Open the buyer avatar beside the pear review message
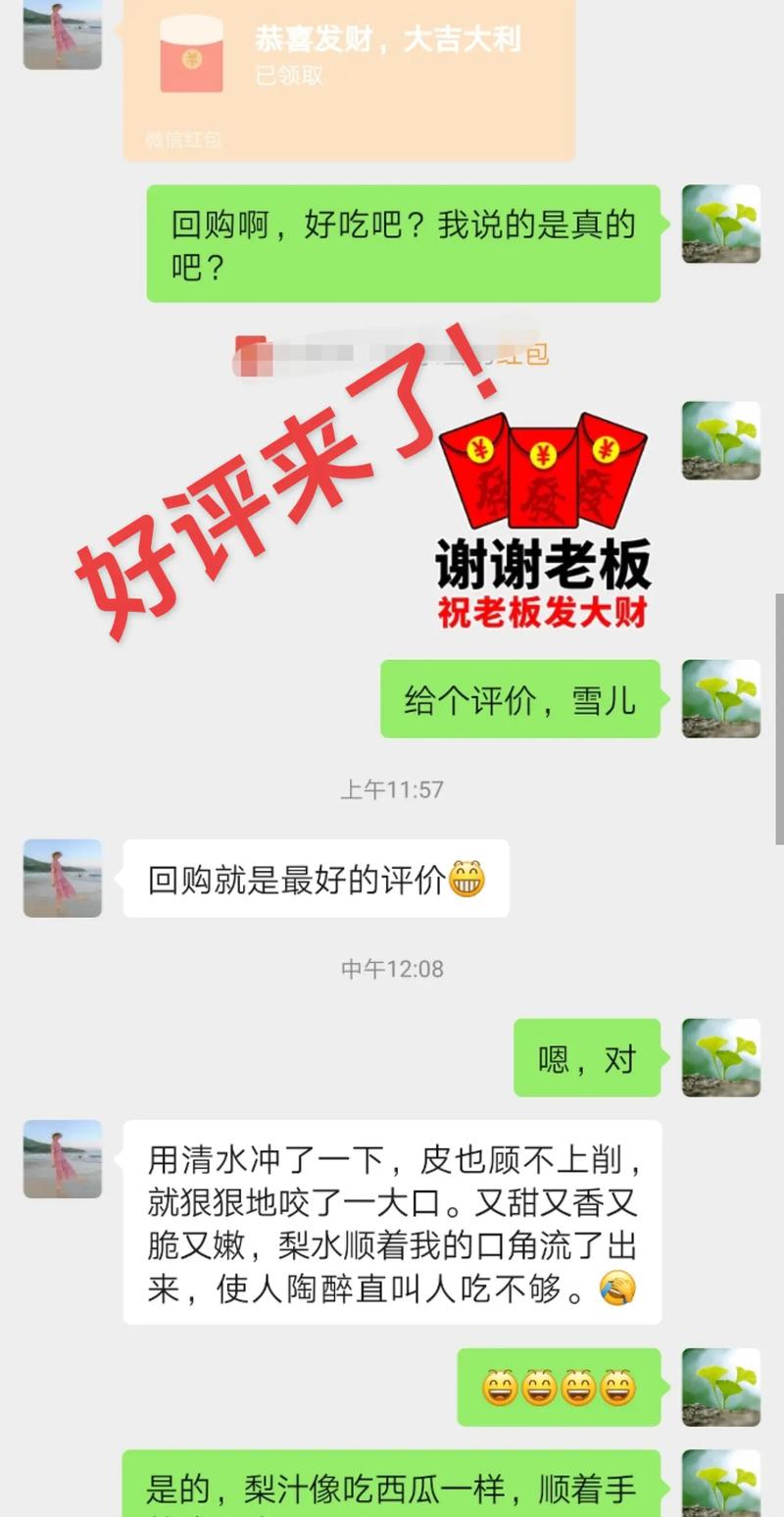This screenshot has height=1517, width=784. pyautogui.click(x=61, y=1157)
